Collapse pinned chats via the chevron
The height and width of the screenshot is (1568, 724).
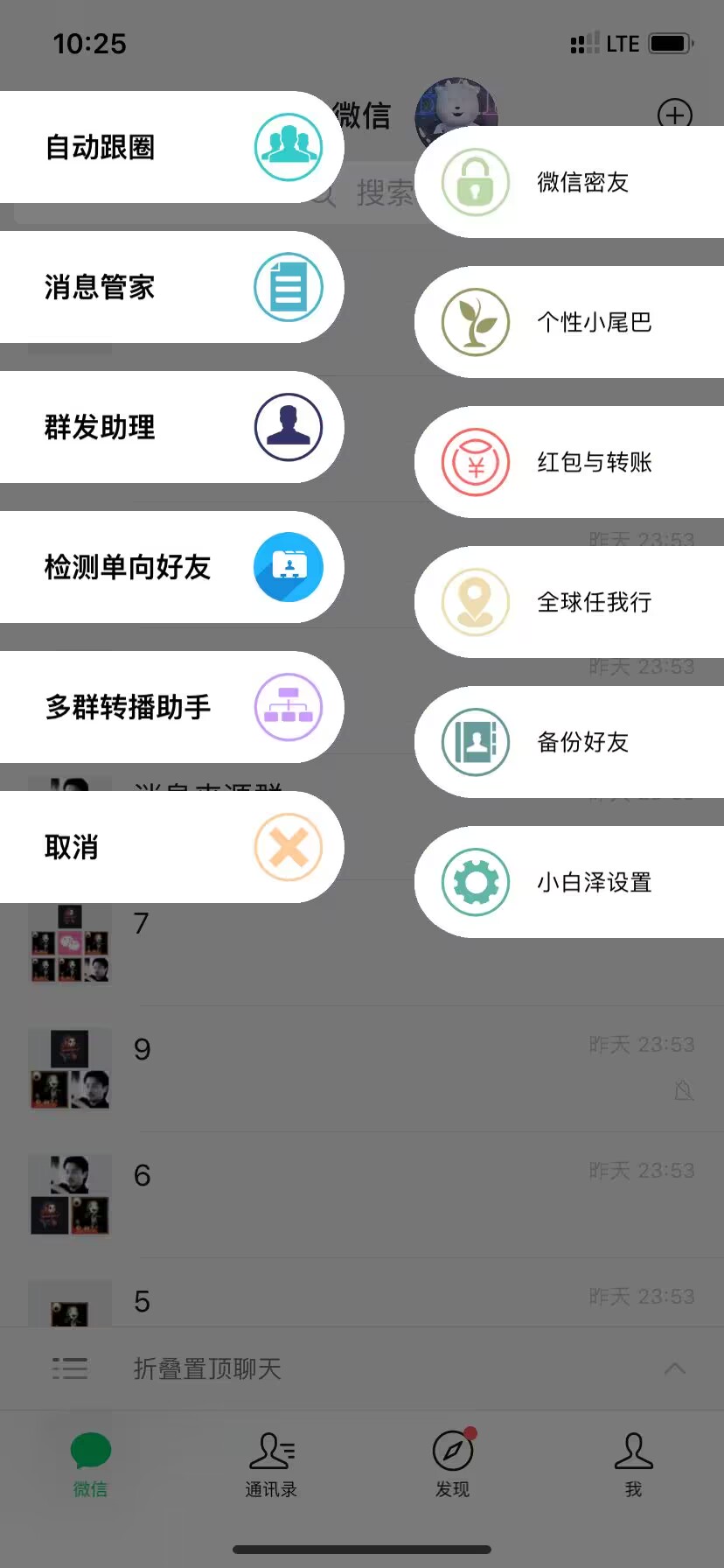[x=674, y=1368]
